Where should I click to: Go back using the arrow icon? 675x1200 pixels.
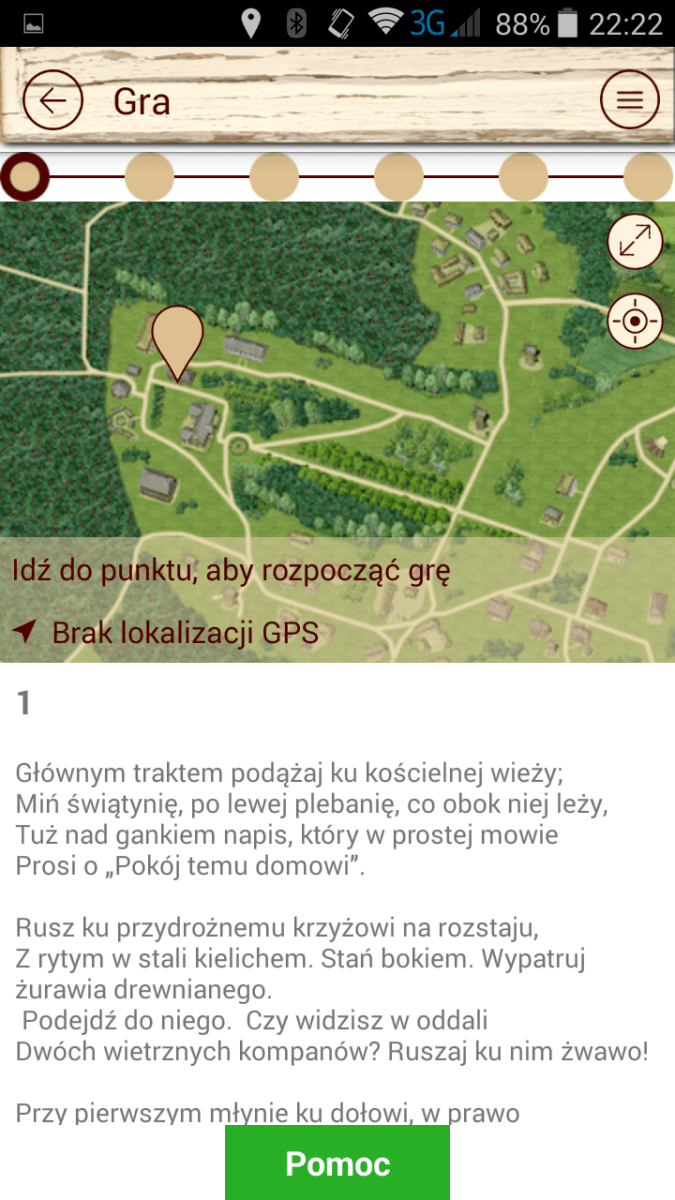click(52, 100)
